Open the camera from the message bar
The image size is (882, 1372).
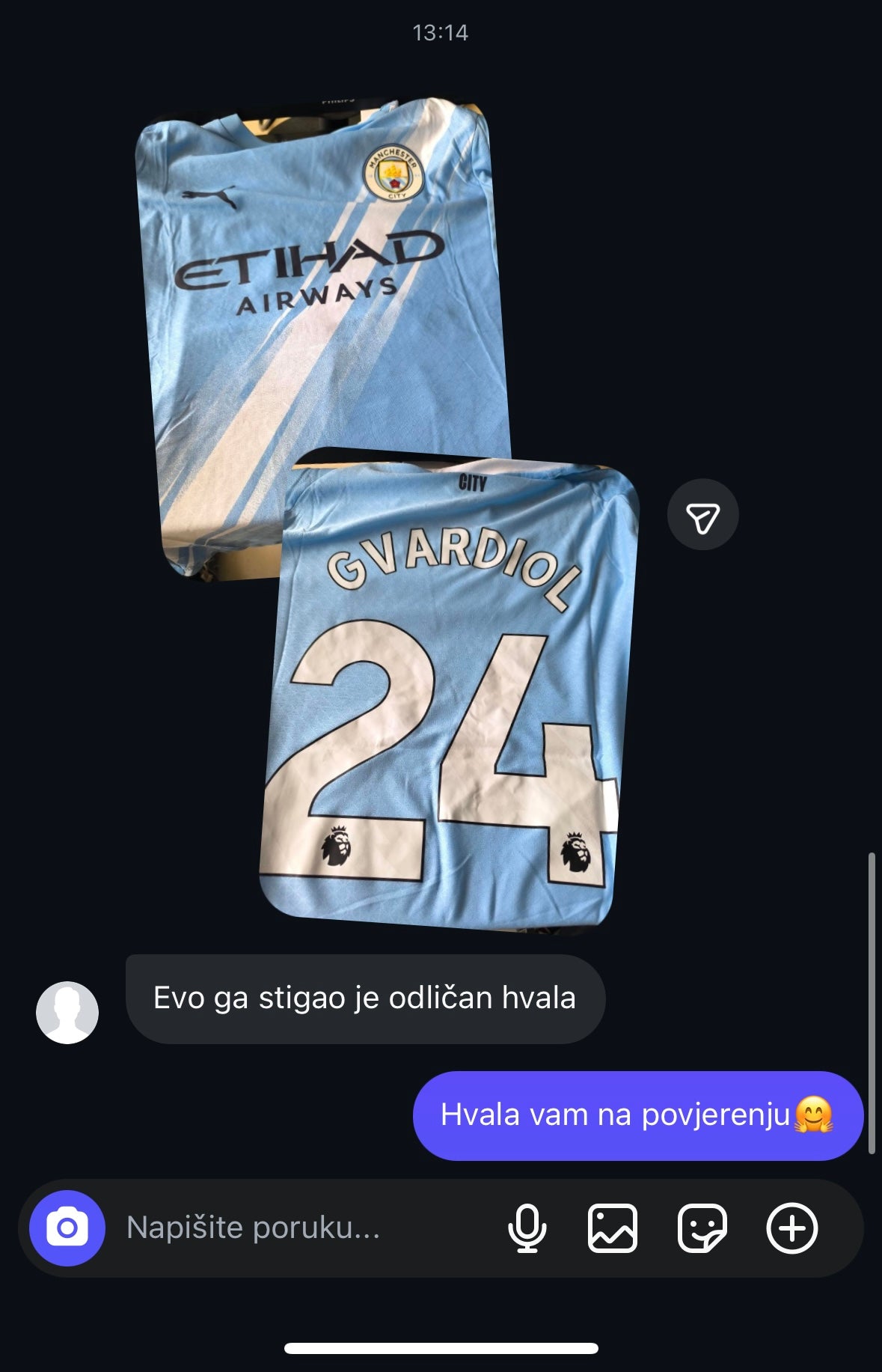pos(67,1228)
